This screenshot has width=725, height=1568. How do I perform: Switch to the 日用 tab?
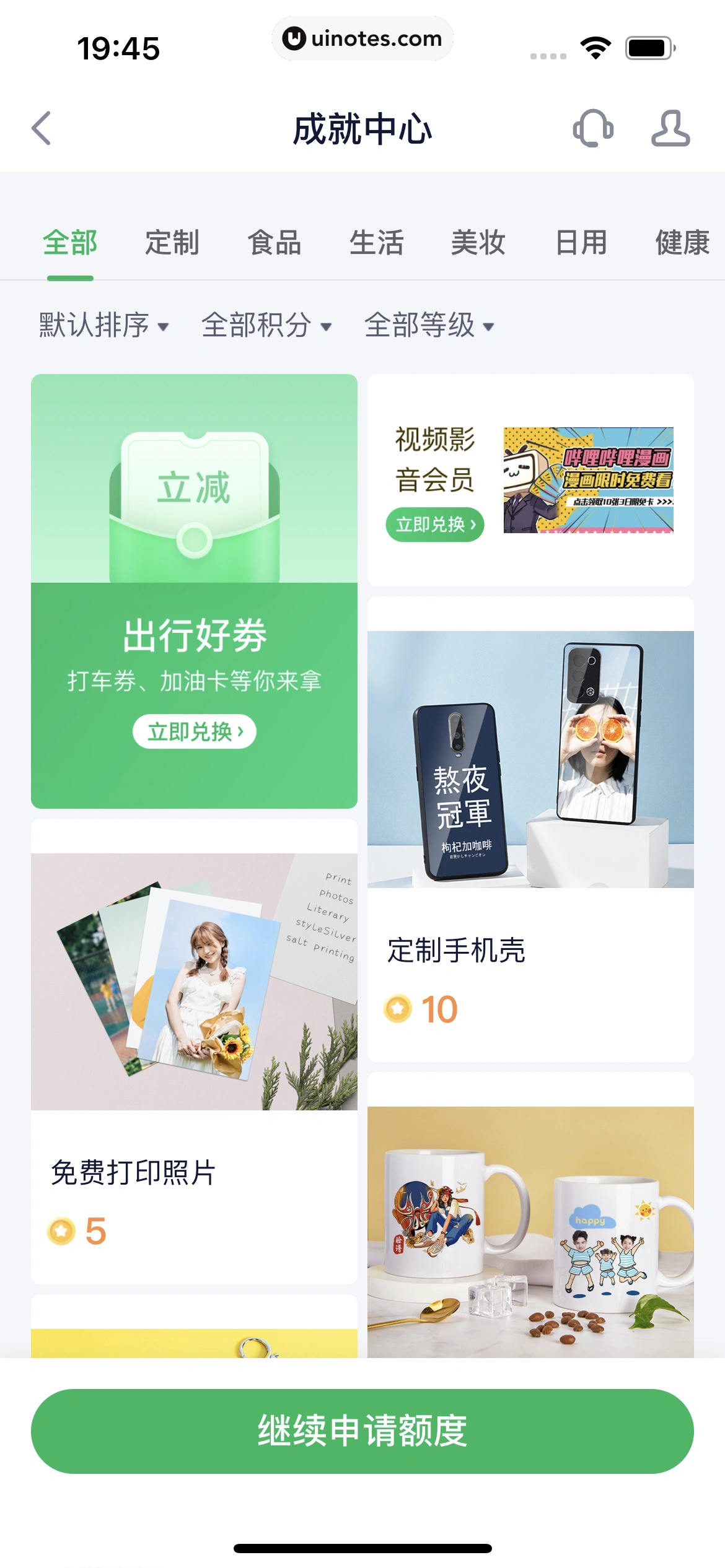581,242
